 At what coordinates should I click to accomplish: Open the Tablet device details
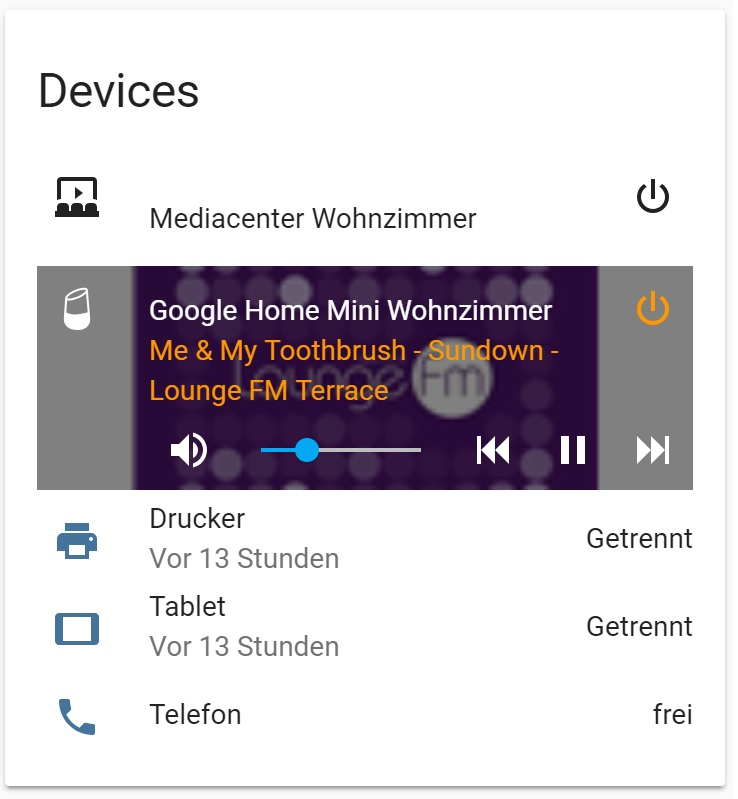click(x=188, y=607)
